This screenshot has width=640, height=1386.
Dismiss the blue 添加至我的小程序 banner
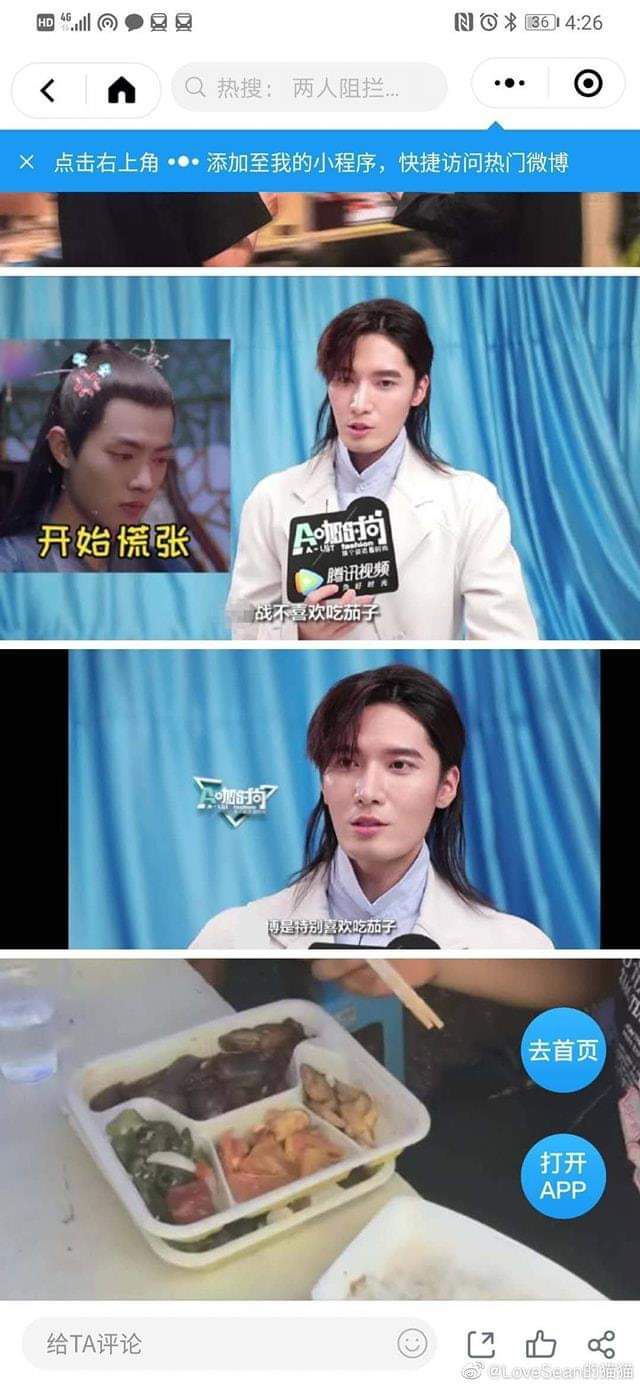point(27,162)
